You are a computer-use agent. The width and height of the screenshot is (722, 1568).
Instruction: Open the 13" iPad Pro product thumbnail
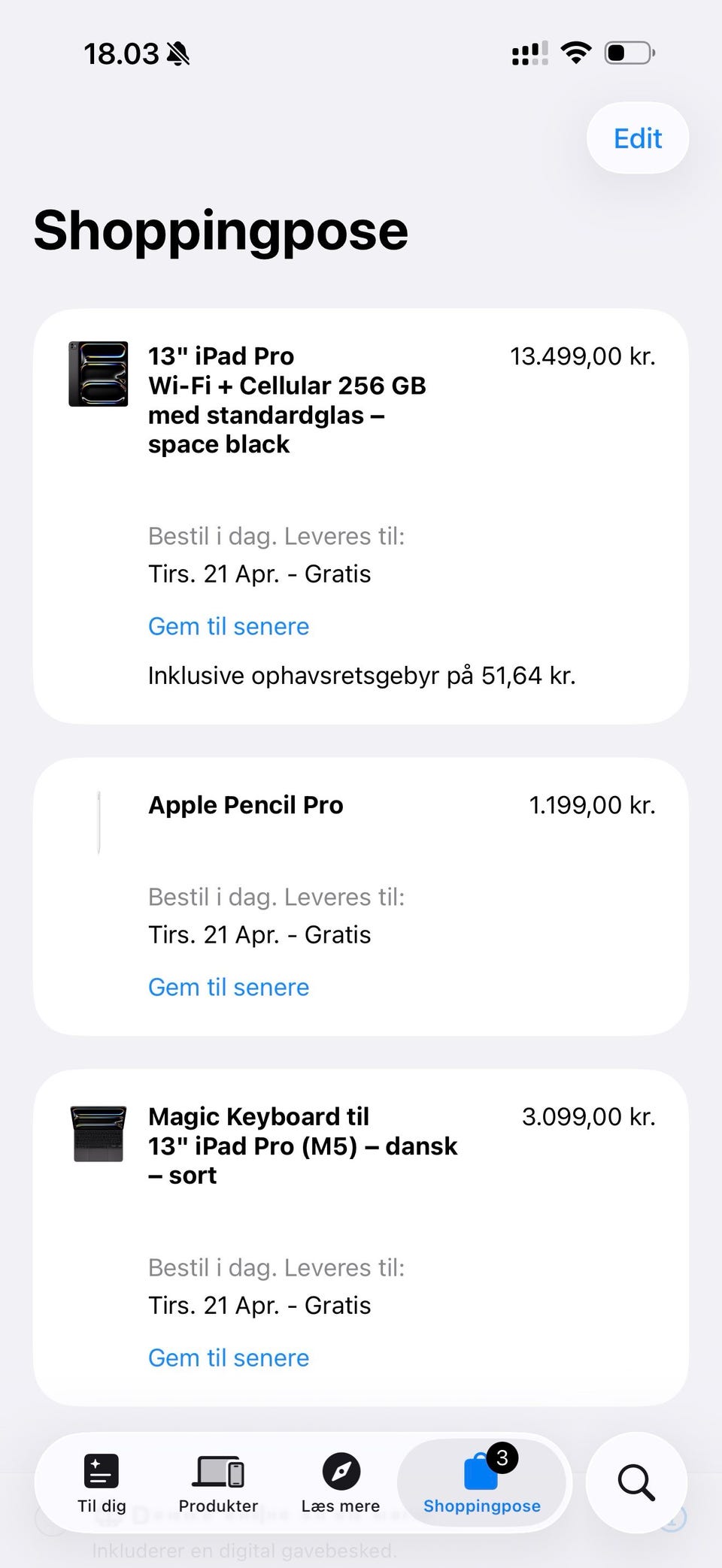pos(99,374)
